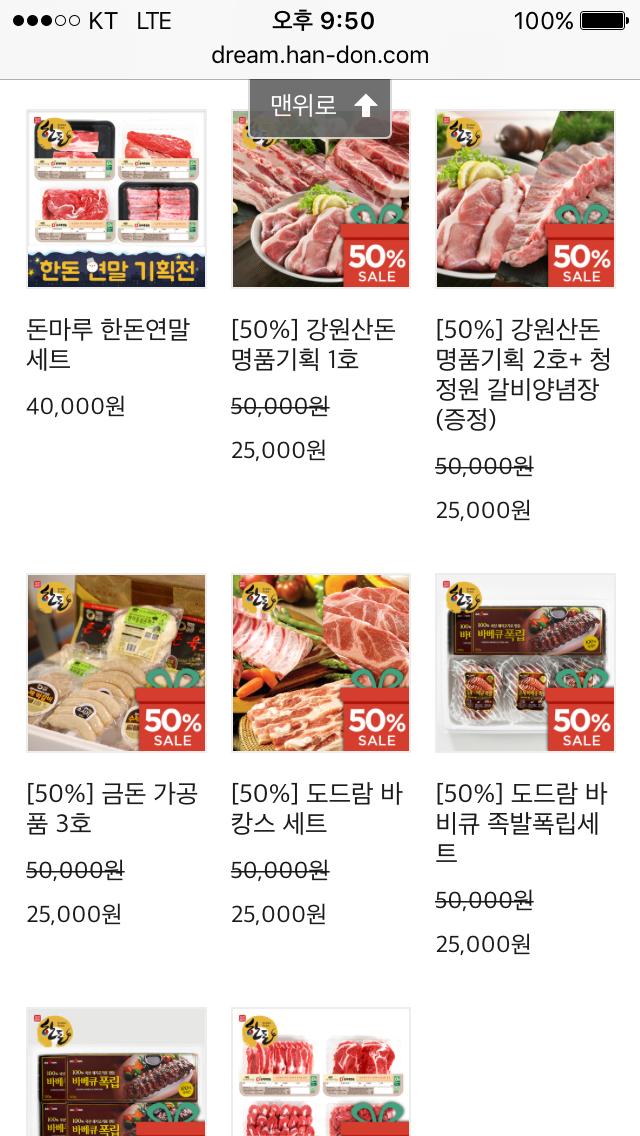Choose [50%] 도드람 바비큐 족발폭립세트 item
Screen dimensions: 640x1136
pos(524,663)
